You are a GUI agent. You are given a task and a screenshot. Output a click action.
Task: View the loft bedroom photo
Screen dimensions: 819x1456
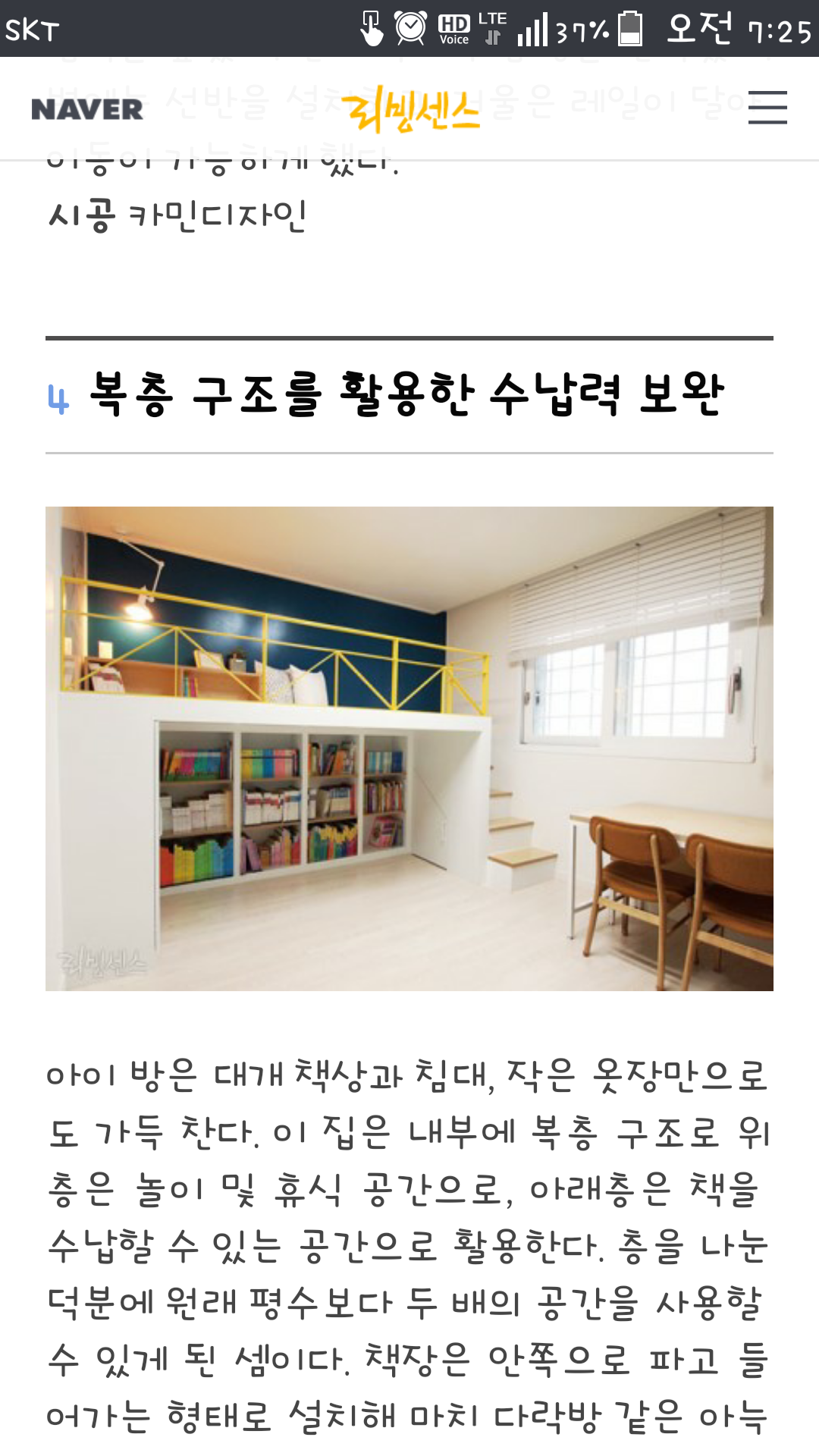[x=409, y=748]
